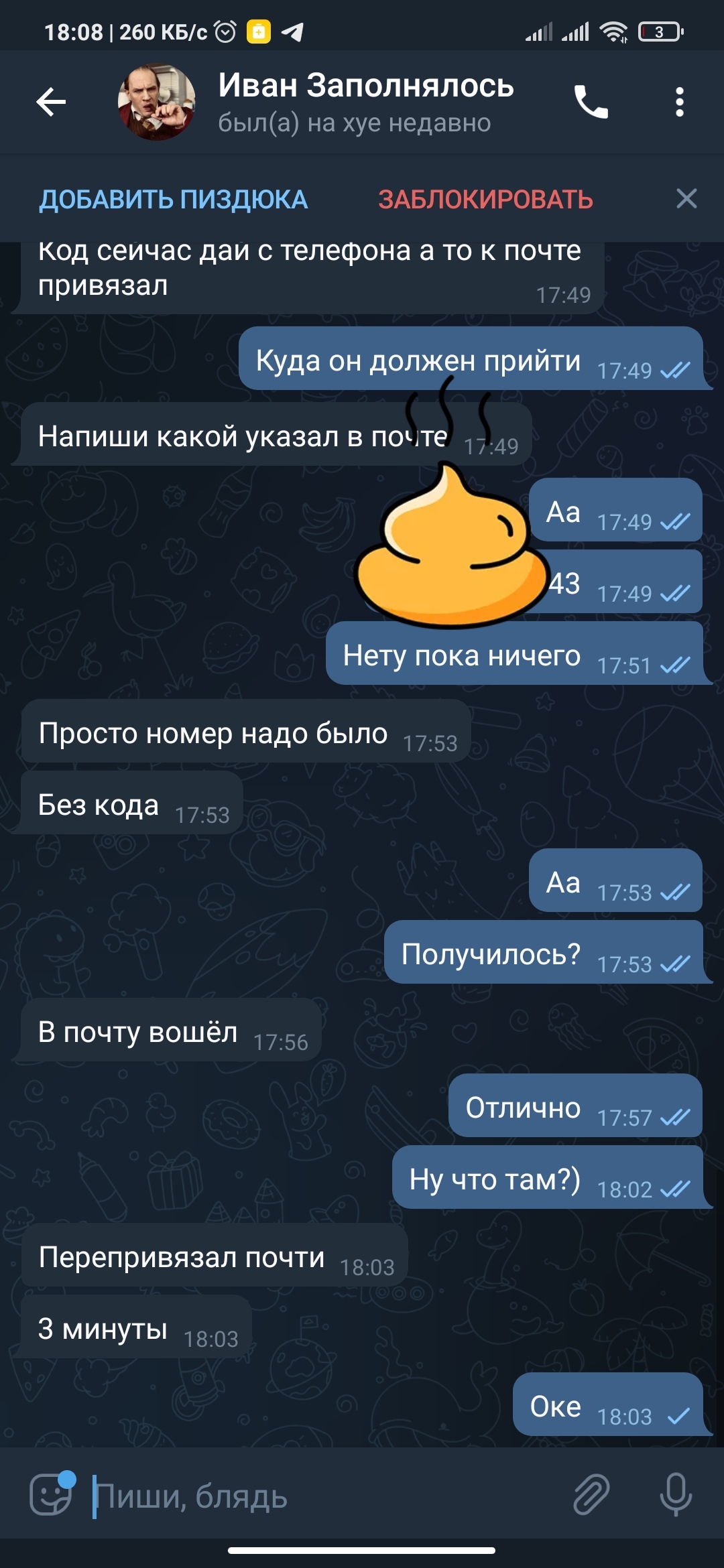Viewport: 724px width, 1568px height.
Task: Open the emoji and sticker panel
Action: point(51,1495)
